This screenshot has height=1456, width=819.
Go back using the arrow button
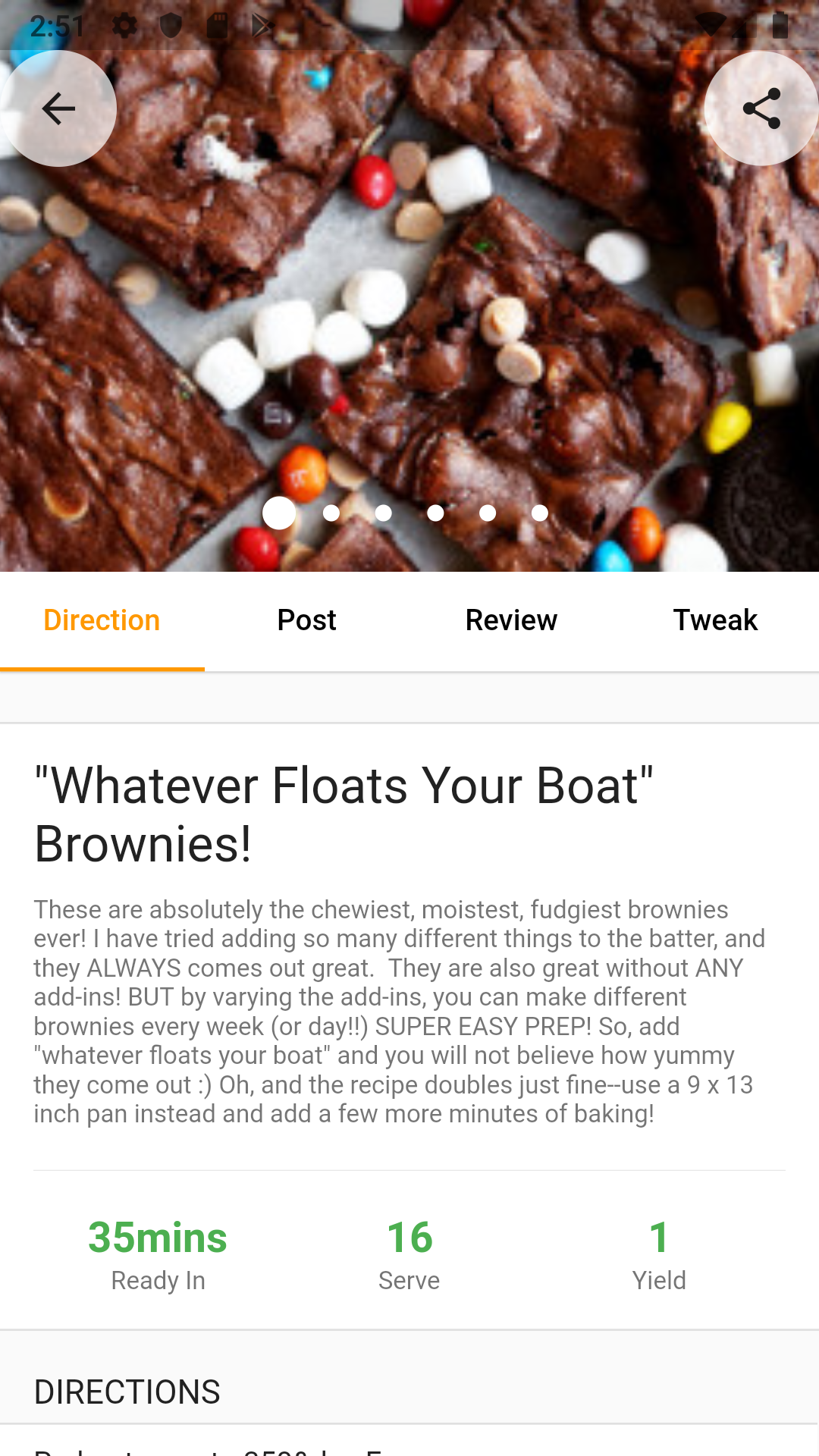click(58, 108)
